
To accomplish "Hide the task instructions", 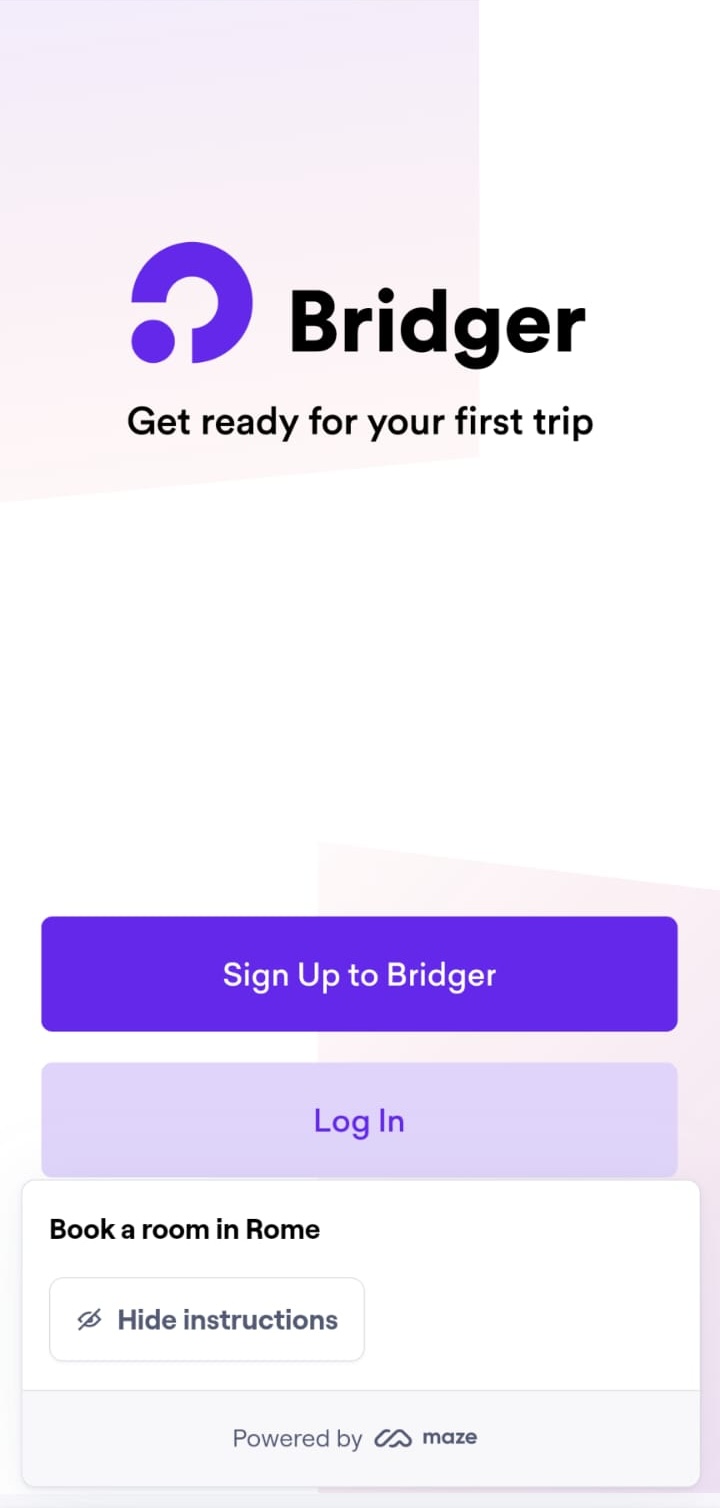I will (207, 1319).
